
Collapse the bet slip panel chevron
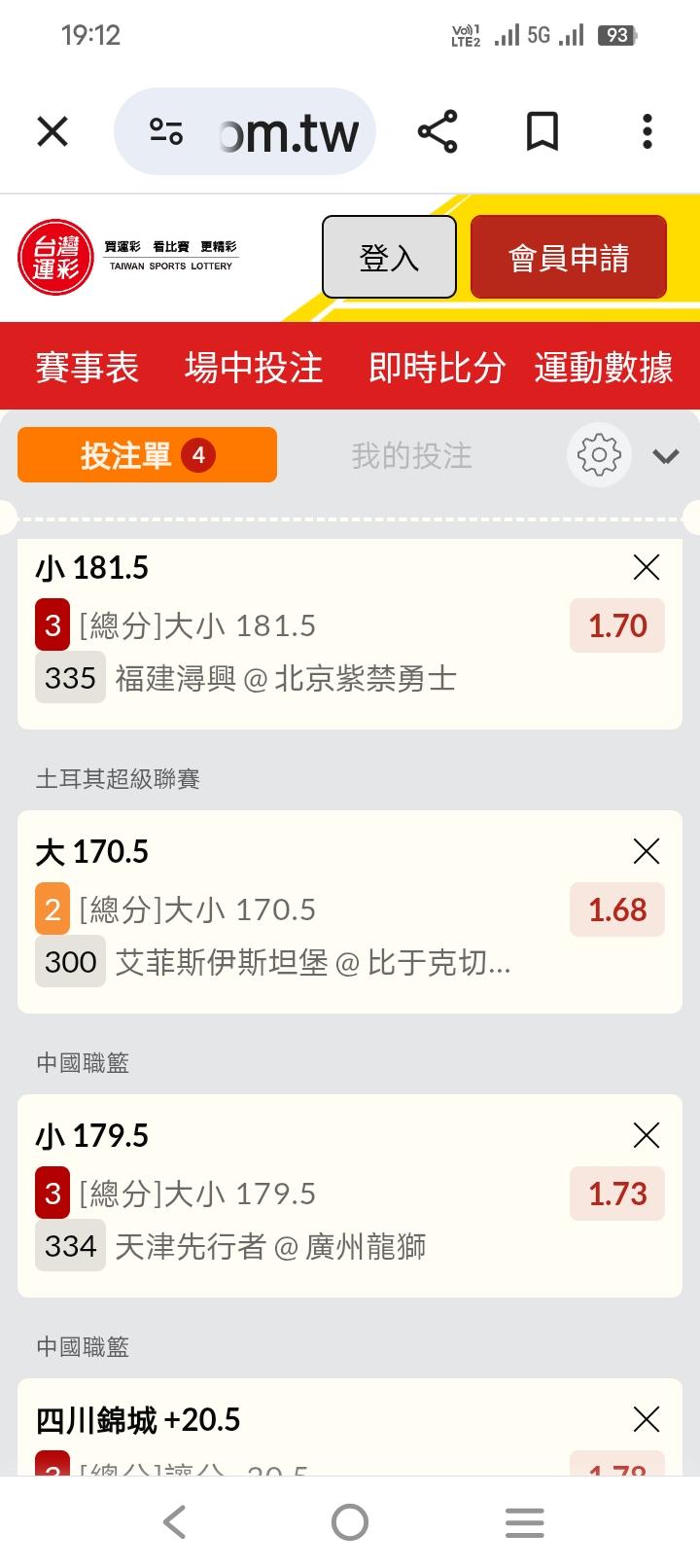click(666, 455)
